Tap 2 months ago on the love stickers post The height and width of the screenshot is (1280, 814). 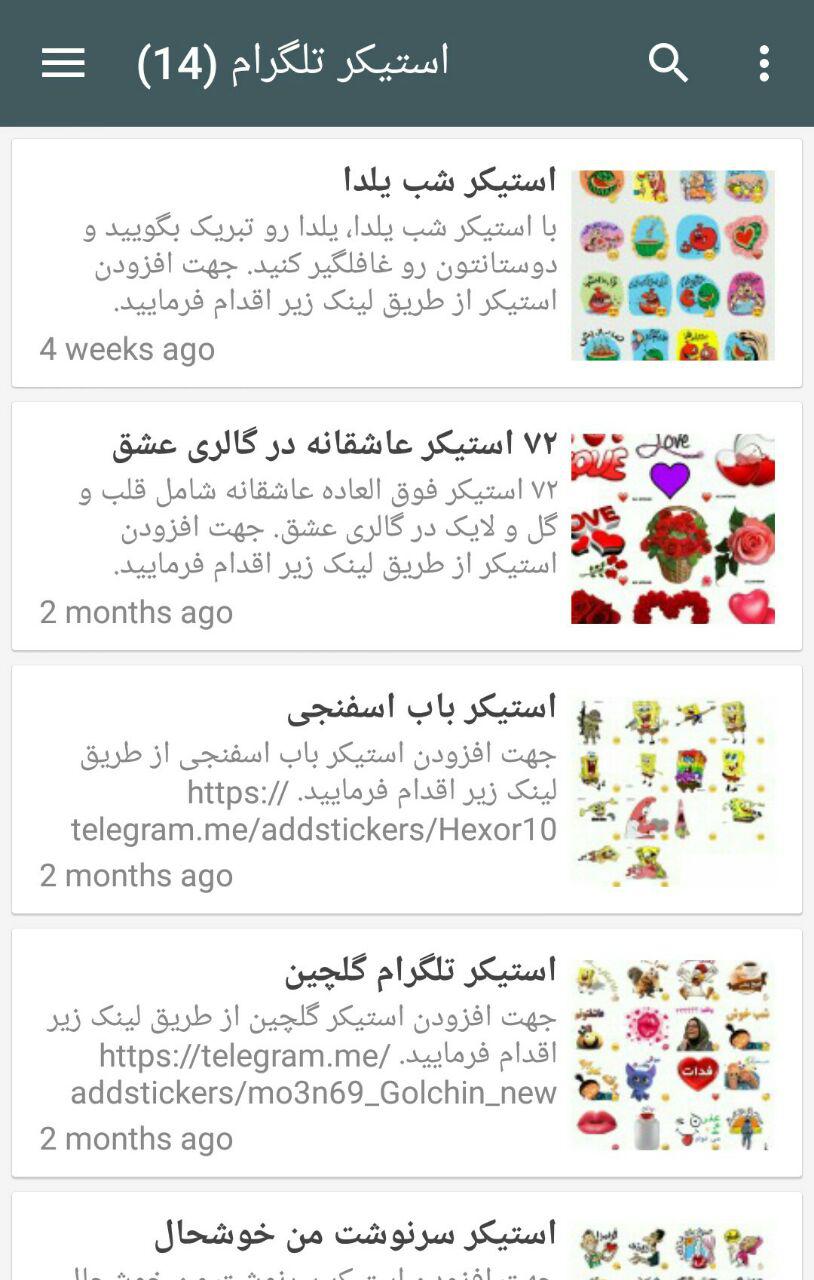135,612
